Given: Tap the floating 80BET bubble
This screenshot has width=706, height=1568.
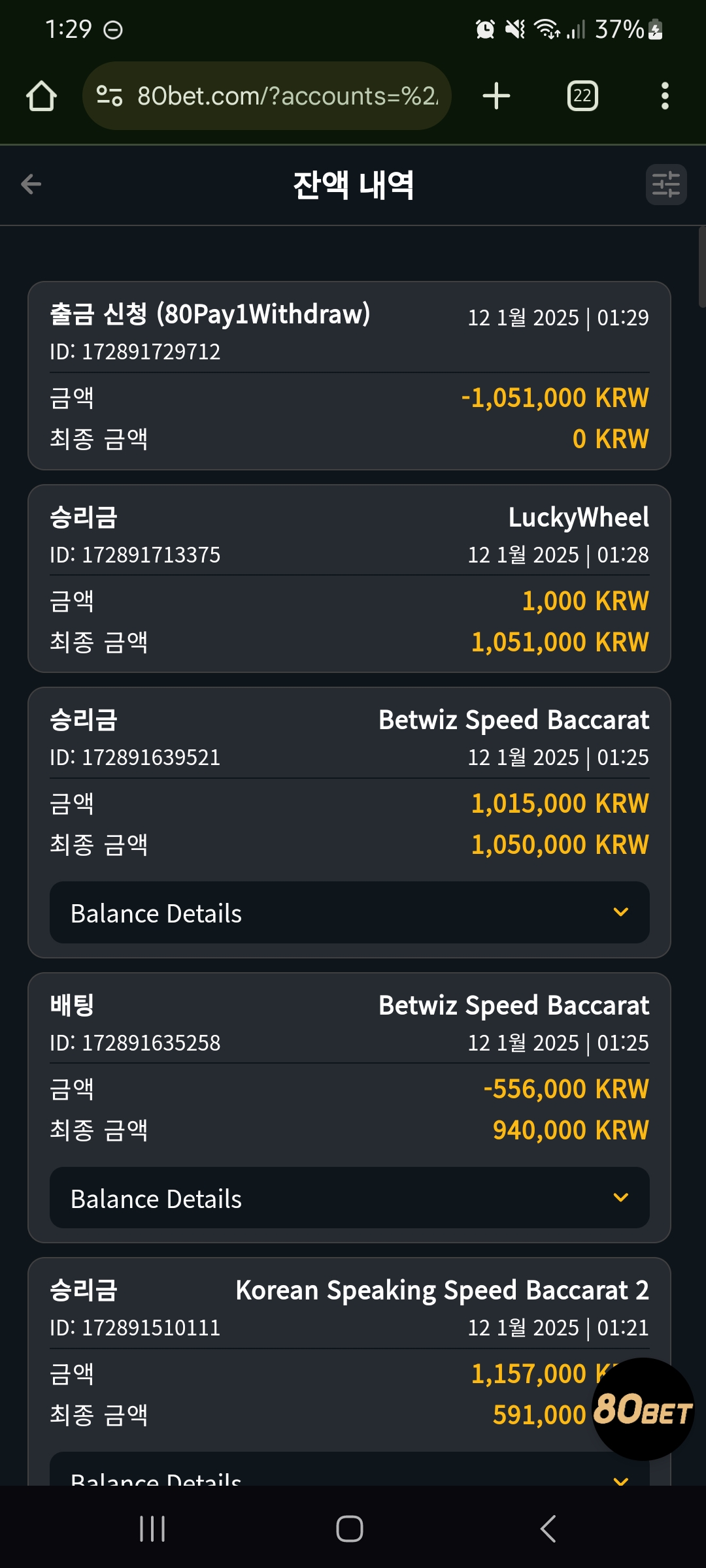Looking at the screenshot, I should tap(643, 1409).
